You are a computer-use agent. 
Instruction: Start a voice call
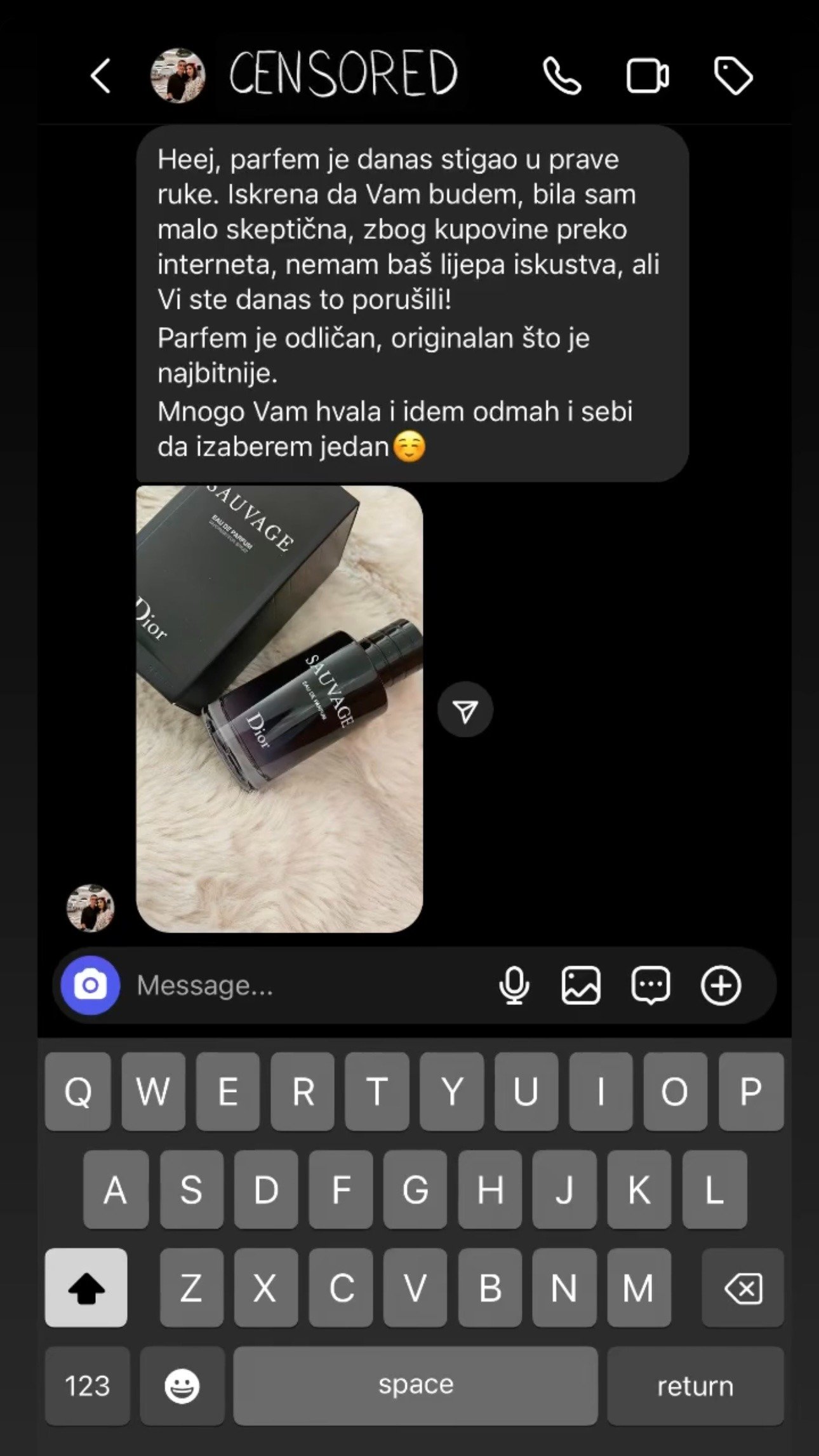562,76
